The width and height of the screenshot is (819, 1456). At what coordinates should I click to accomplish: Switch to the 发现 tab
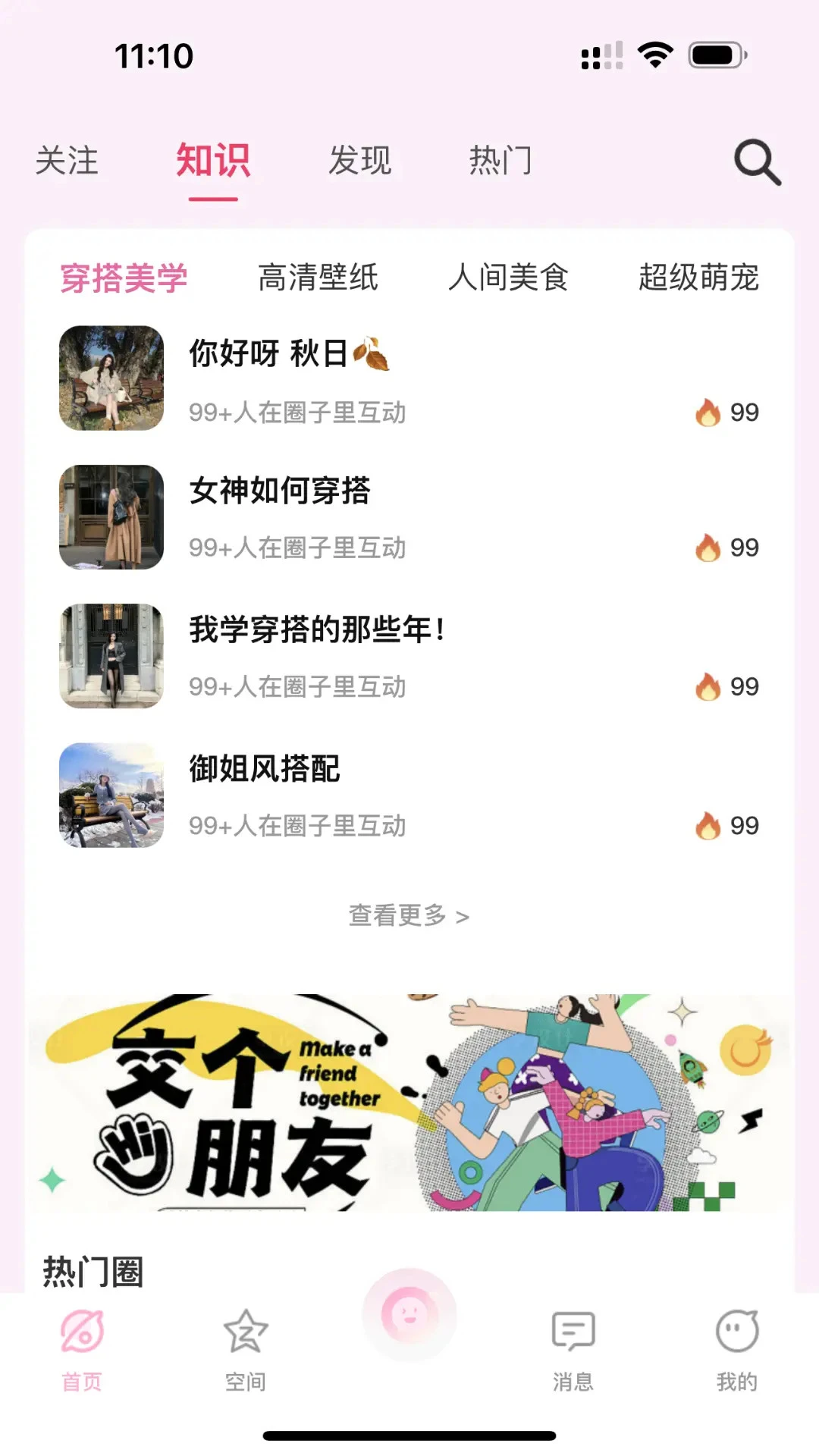(359, 161)
